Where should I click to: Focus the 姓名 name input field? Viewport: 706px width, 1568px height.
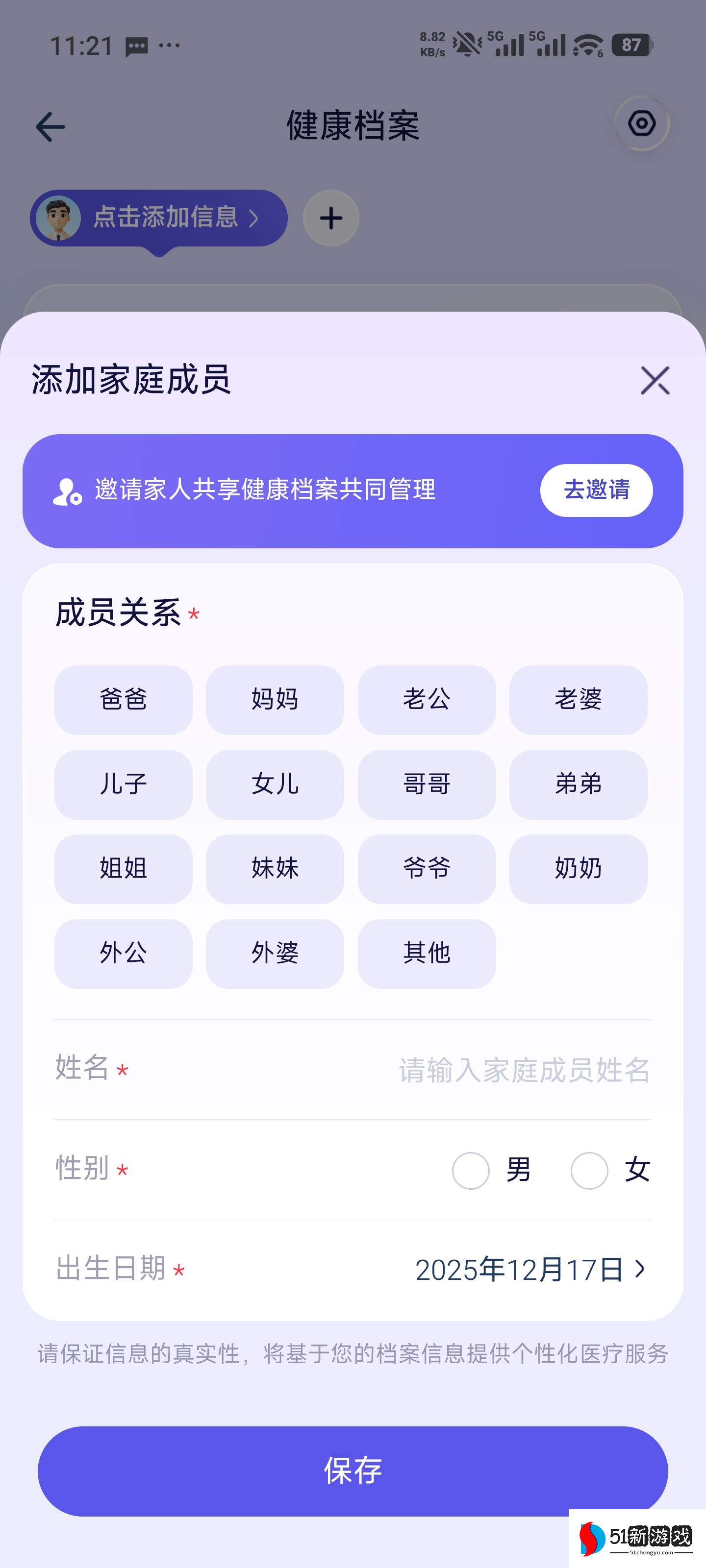click(x=524, y=1070)
